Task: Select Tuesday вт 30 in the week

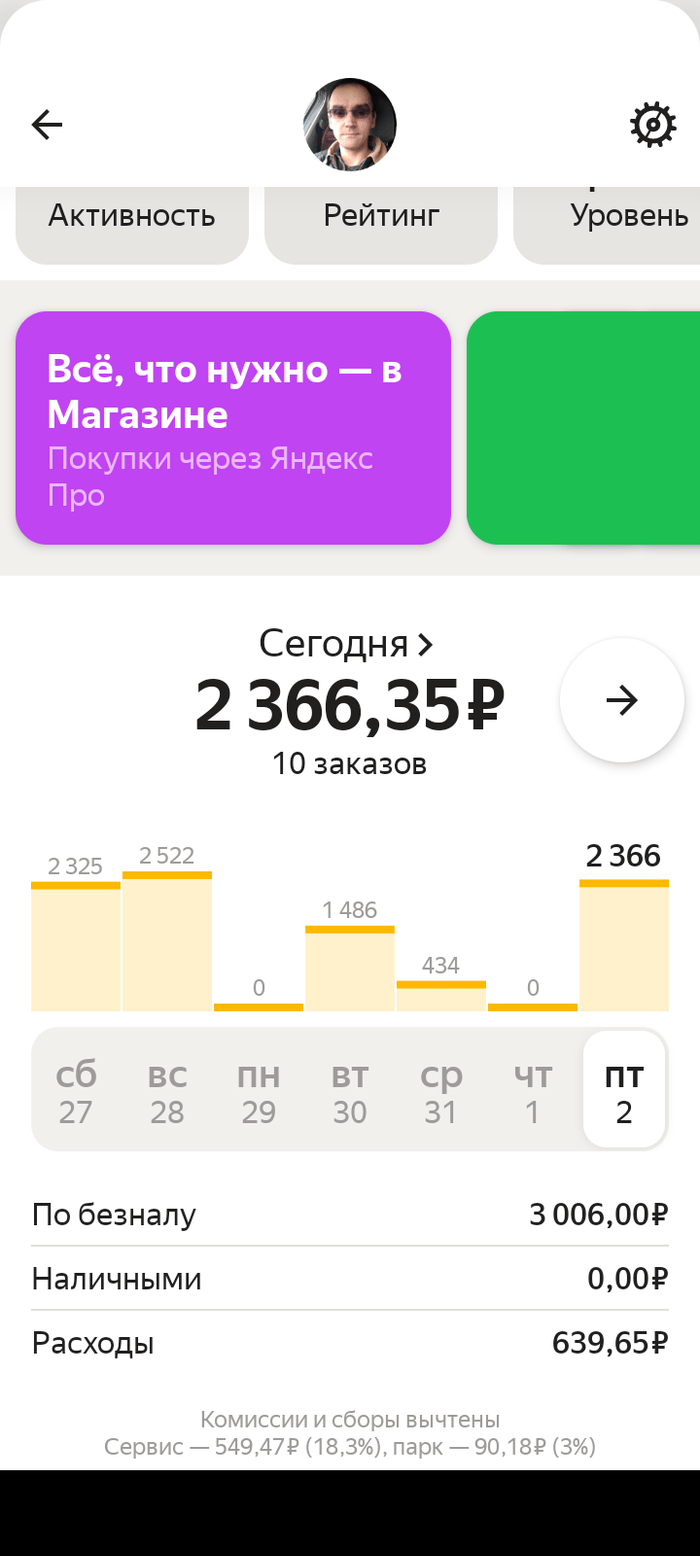Action: [350, 1092]
